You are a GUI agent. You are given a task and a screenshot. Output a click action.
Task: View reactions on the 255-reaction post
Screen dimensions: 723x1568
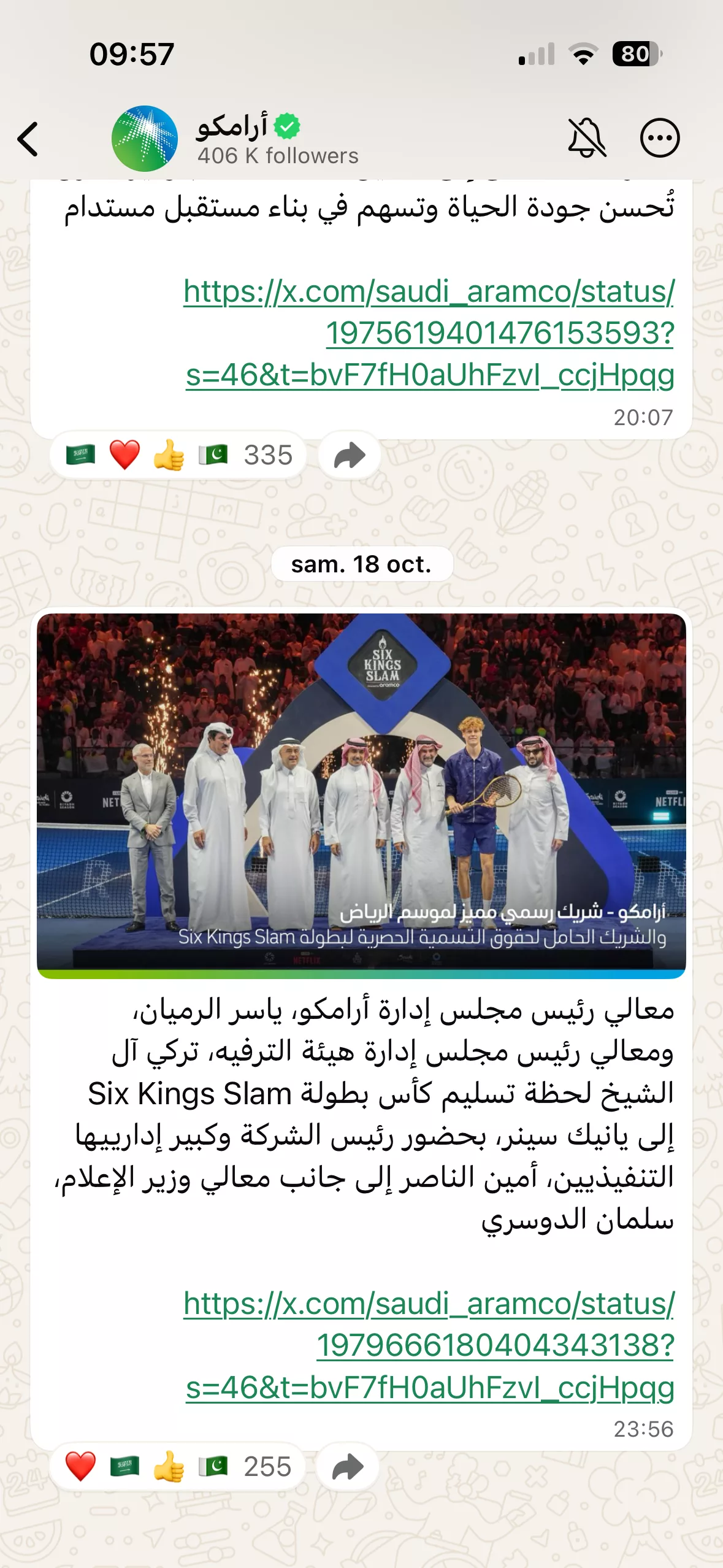click(x=178, y=1467)
